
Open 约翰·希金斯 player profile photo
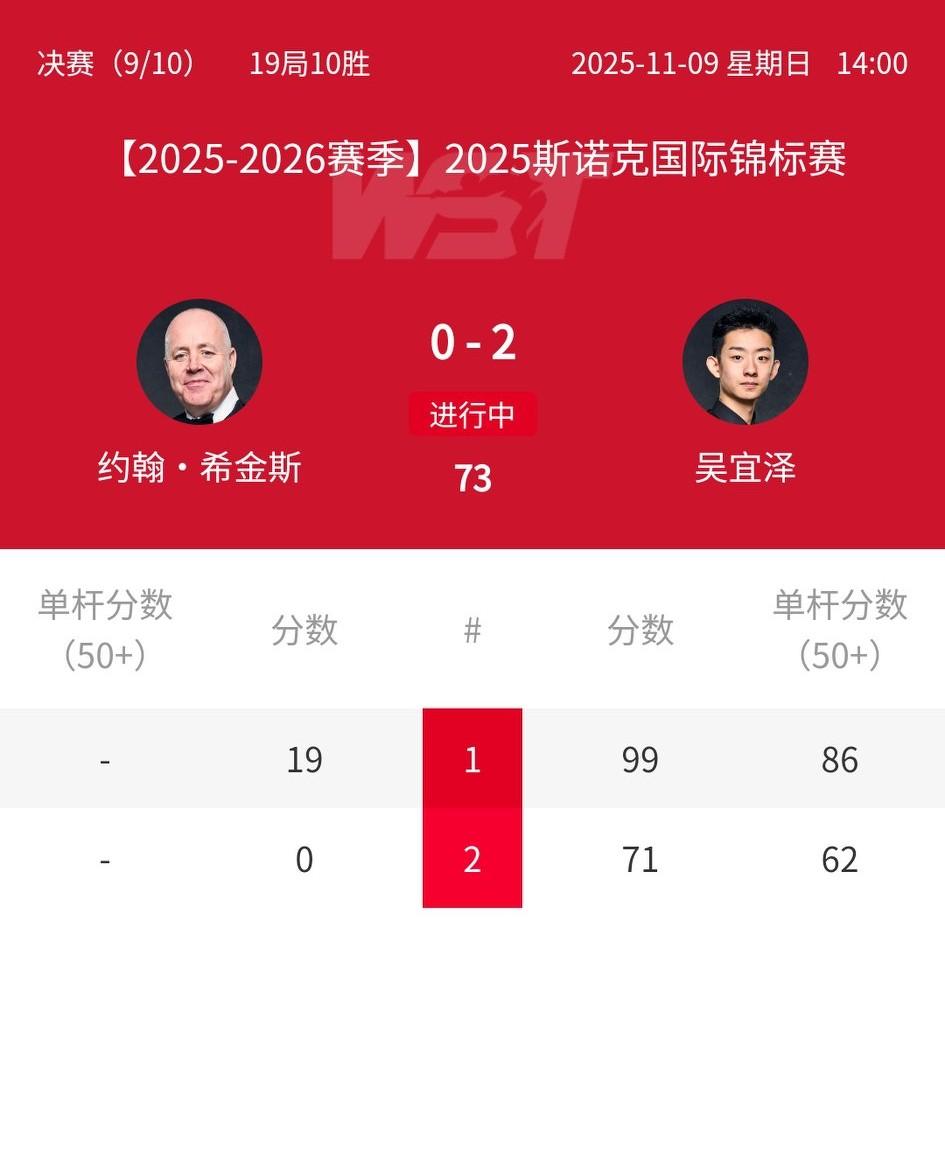pyautogui.click(x=200, y=363)
